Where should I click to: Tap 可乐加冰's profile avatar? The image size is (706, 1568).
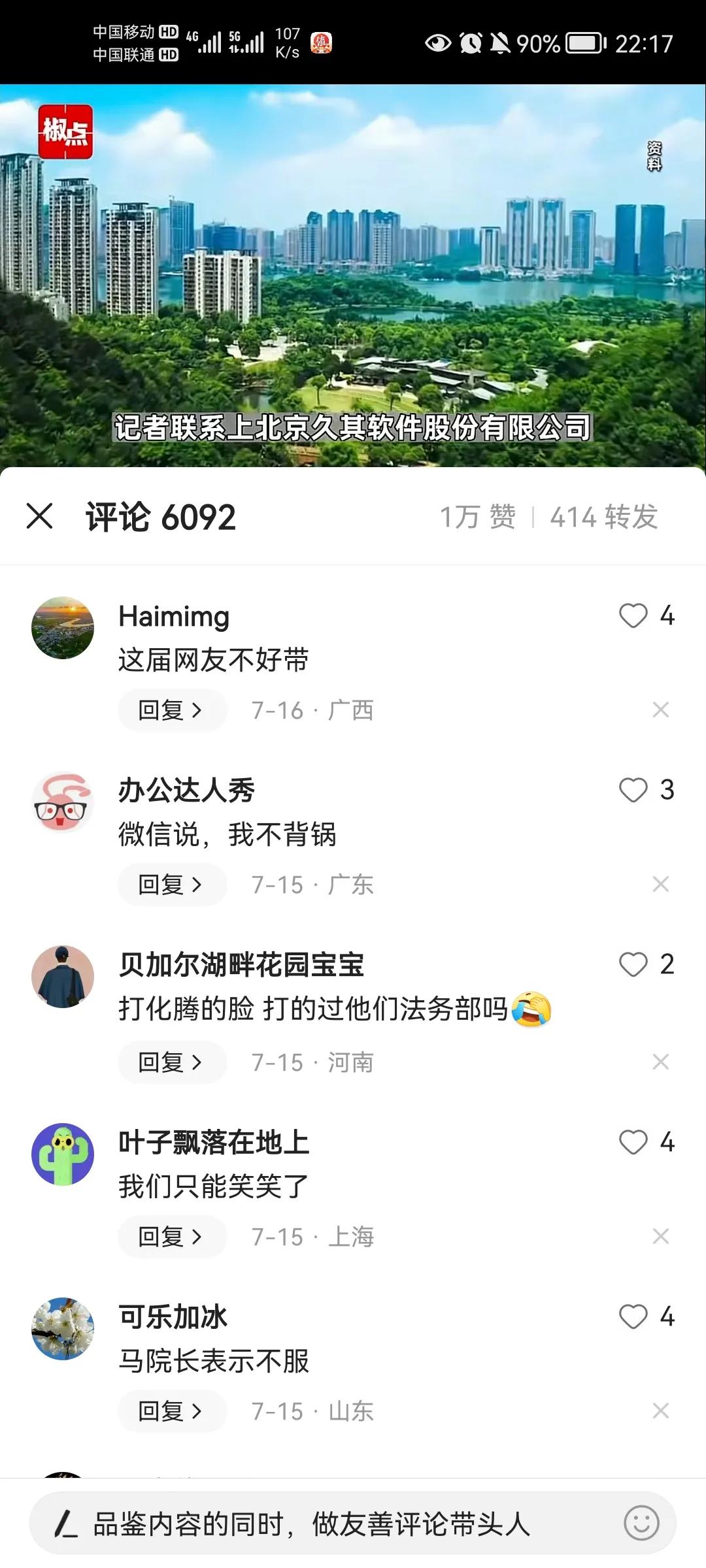(x=63, y=1330)
